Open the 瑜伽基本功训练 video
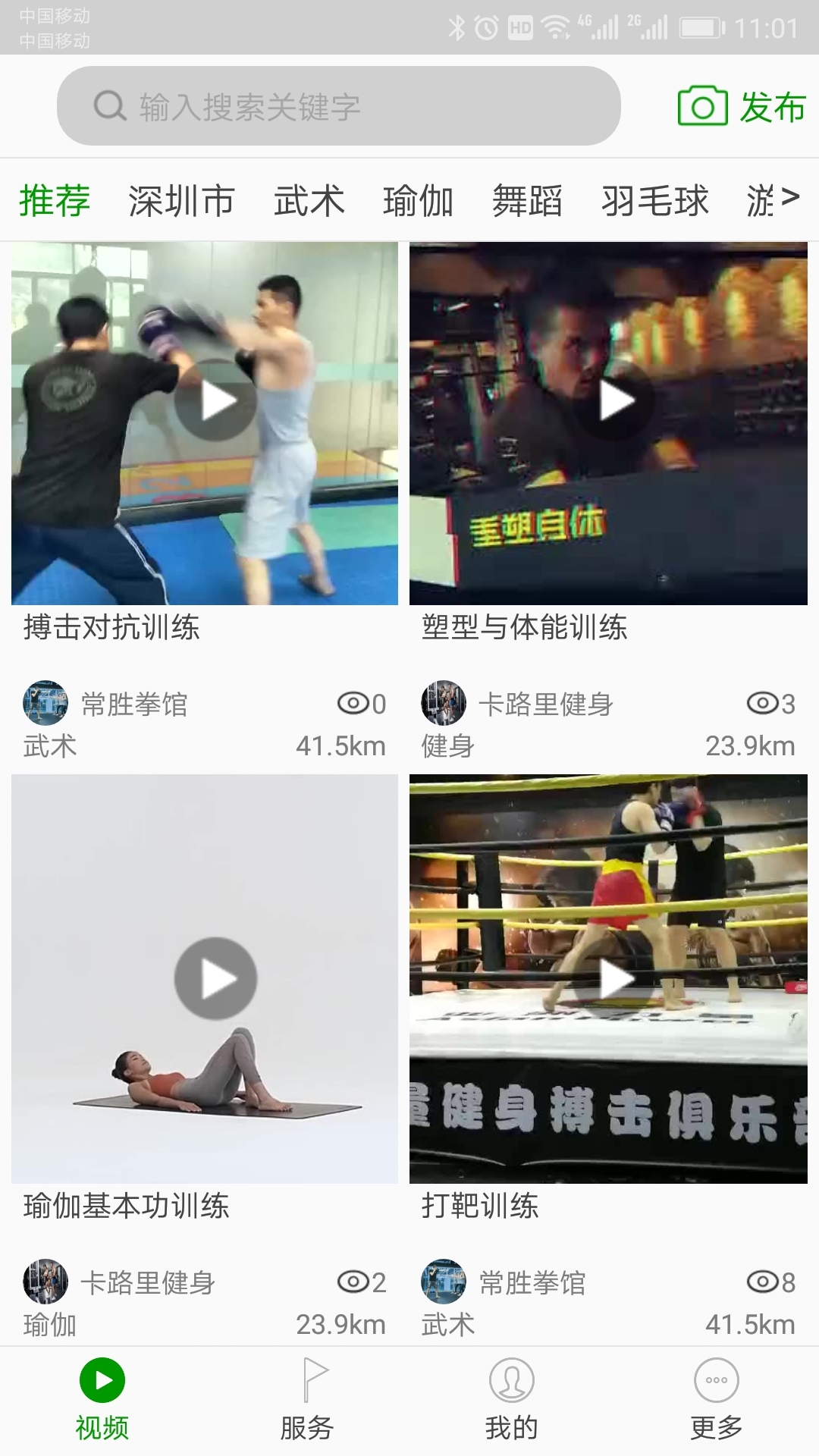 coord(216,978)
